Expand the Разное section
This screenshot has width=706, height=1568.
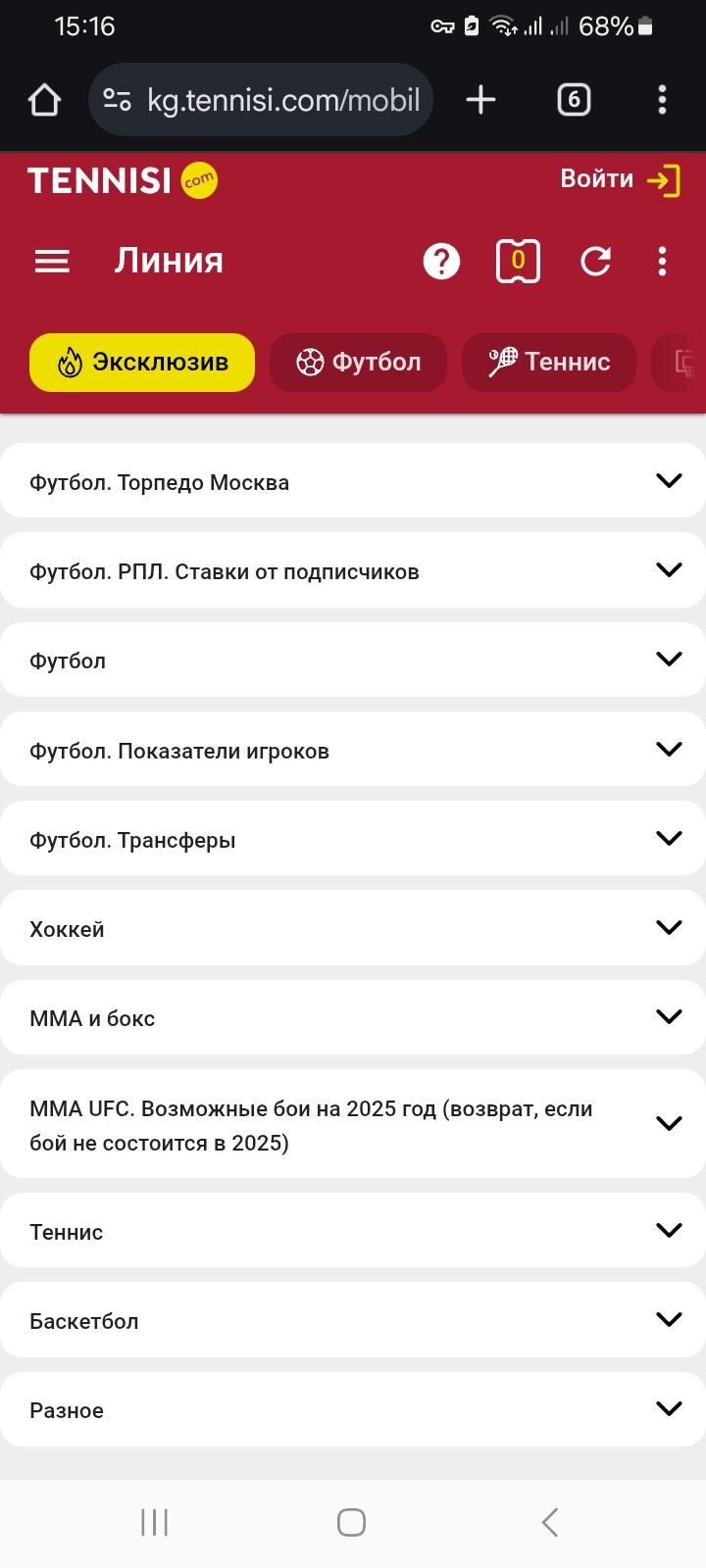[353, 1409]
